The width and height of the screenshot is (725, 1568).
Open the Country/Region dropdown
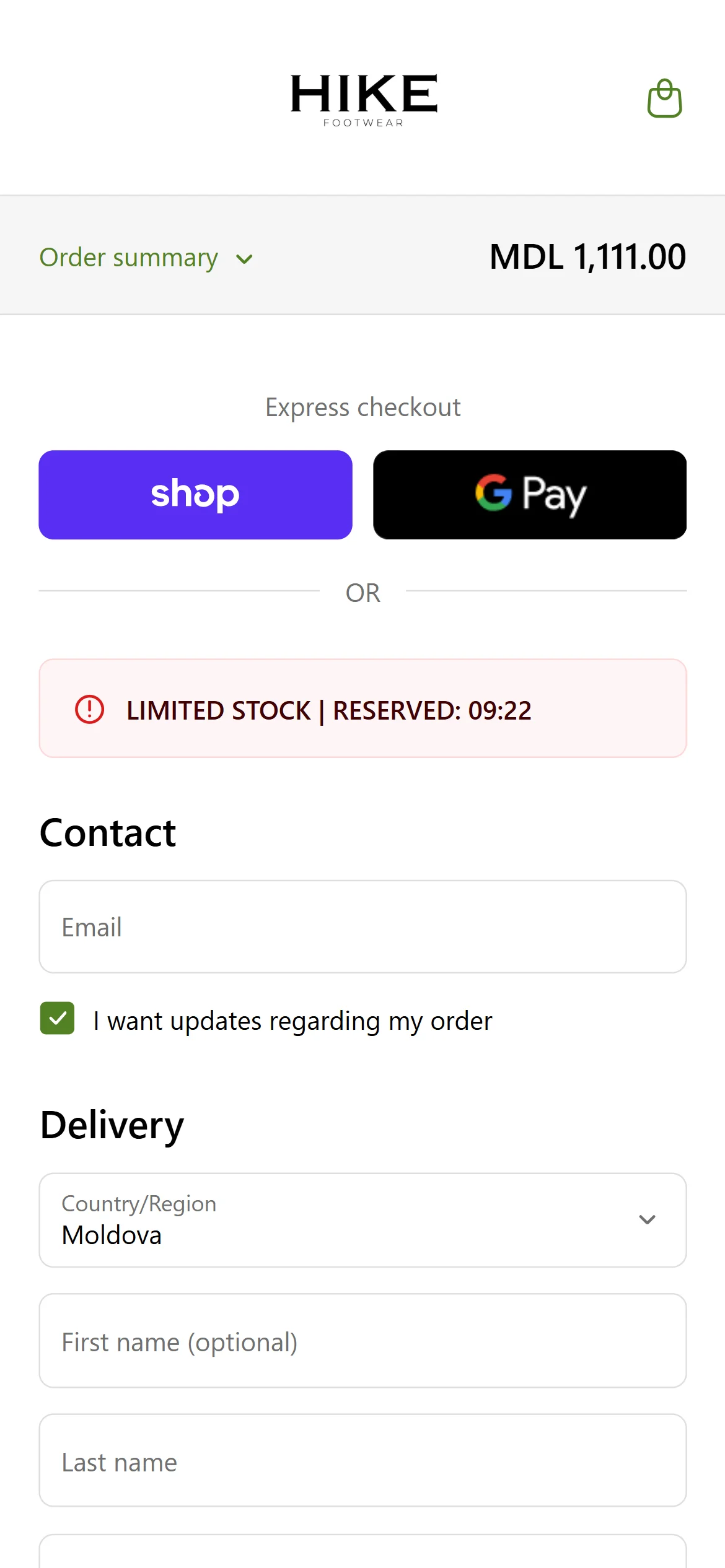point(362,1219)
